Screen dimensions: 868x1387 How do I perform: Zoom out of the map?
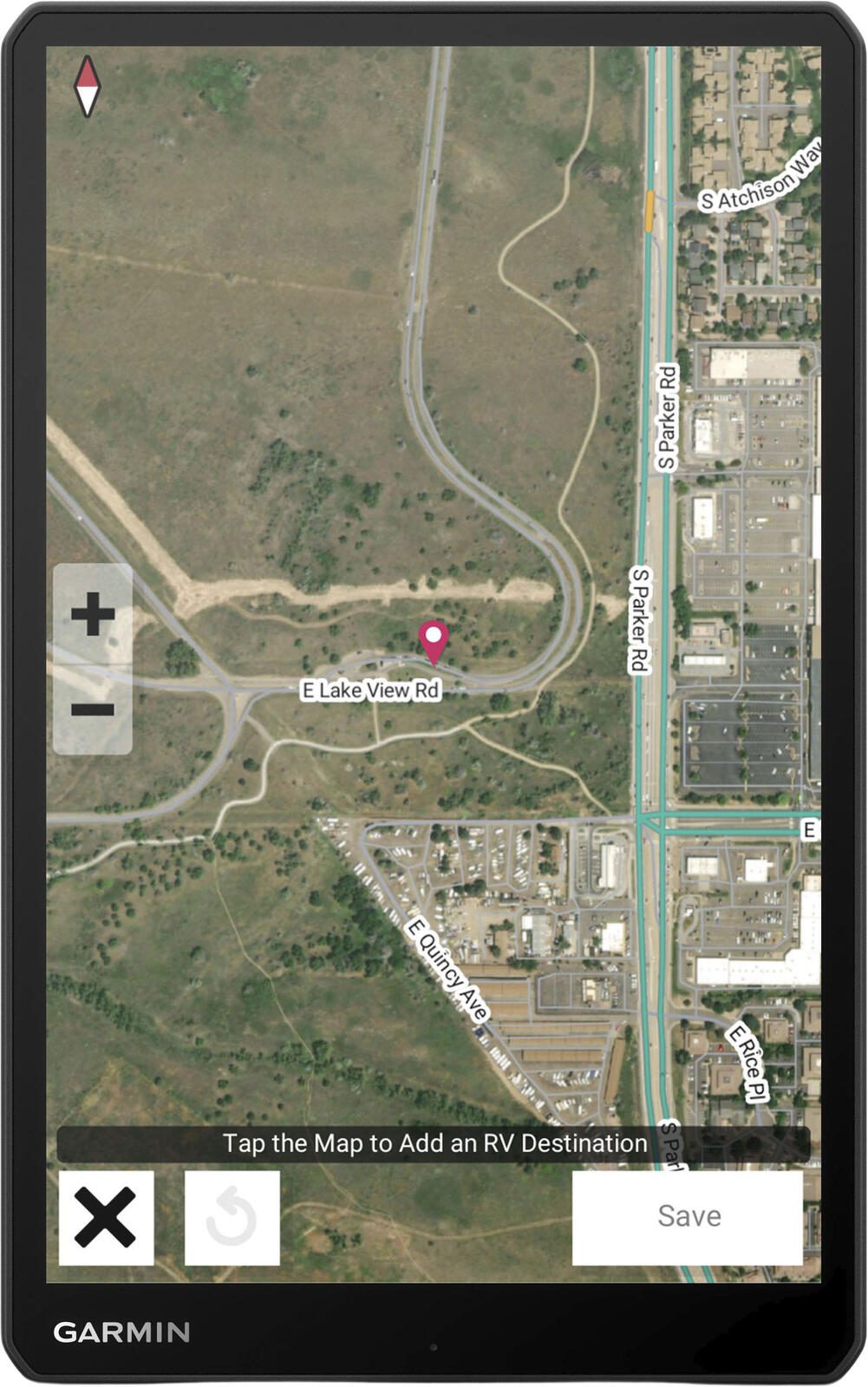click(x=93, y=710)
